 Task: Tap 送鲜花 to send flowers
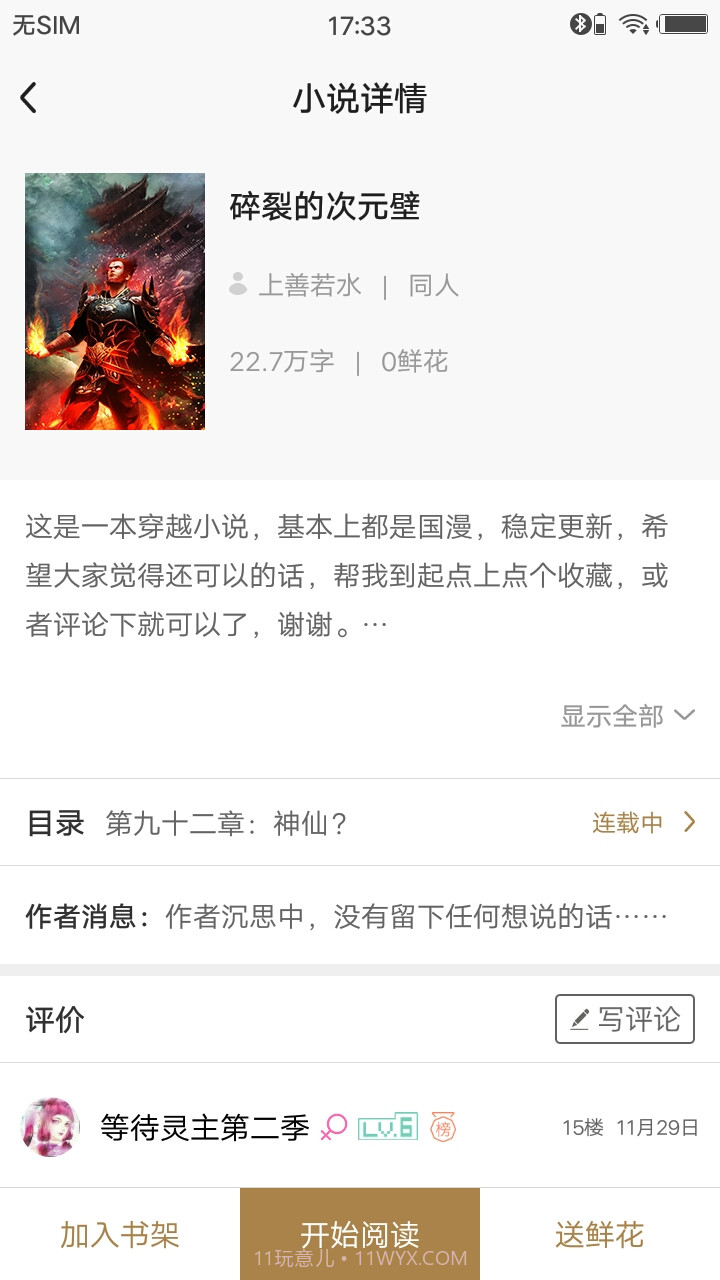pos(601,1233)
